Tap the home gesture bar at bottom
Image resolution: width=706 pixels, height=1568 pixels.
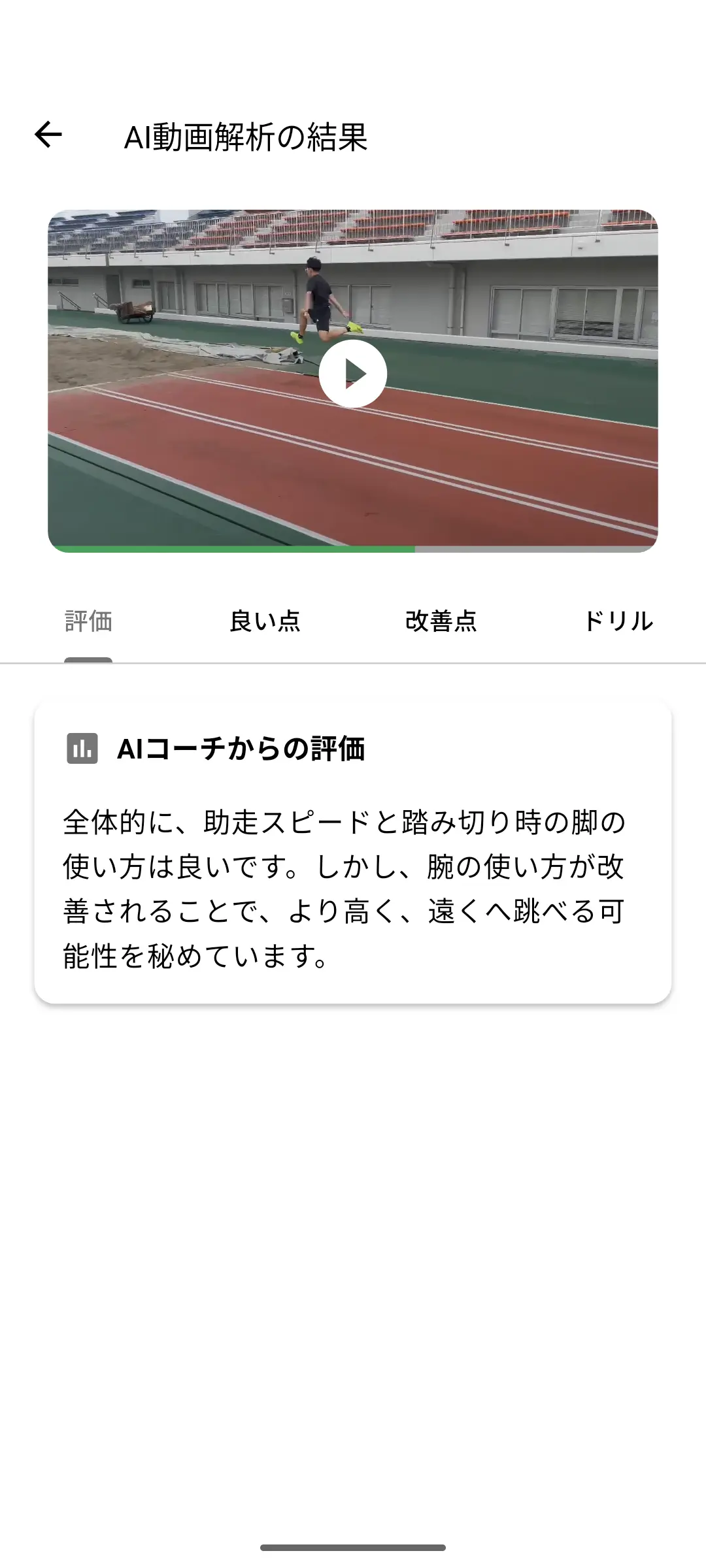tap(353, 1548)
